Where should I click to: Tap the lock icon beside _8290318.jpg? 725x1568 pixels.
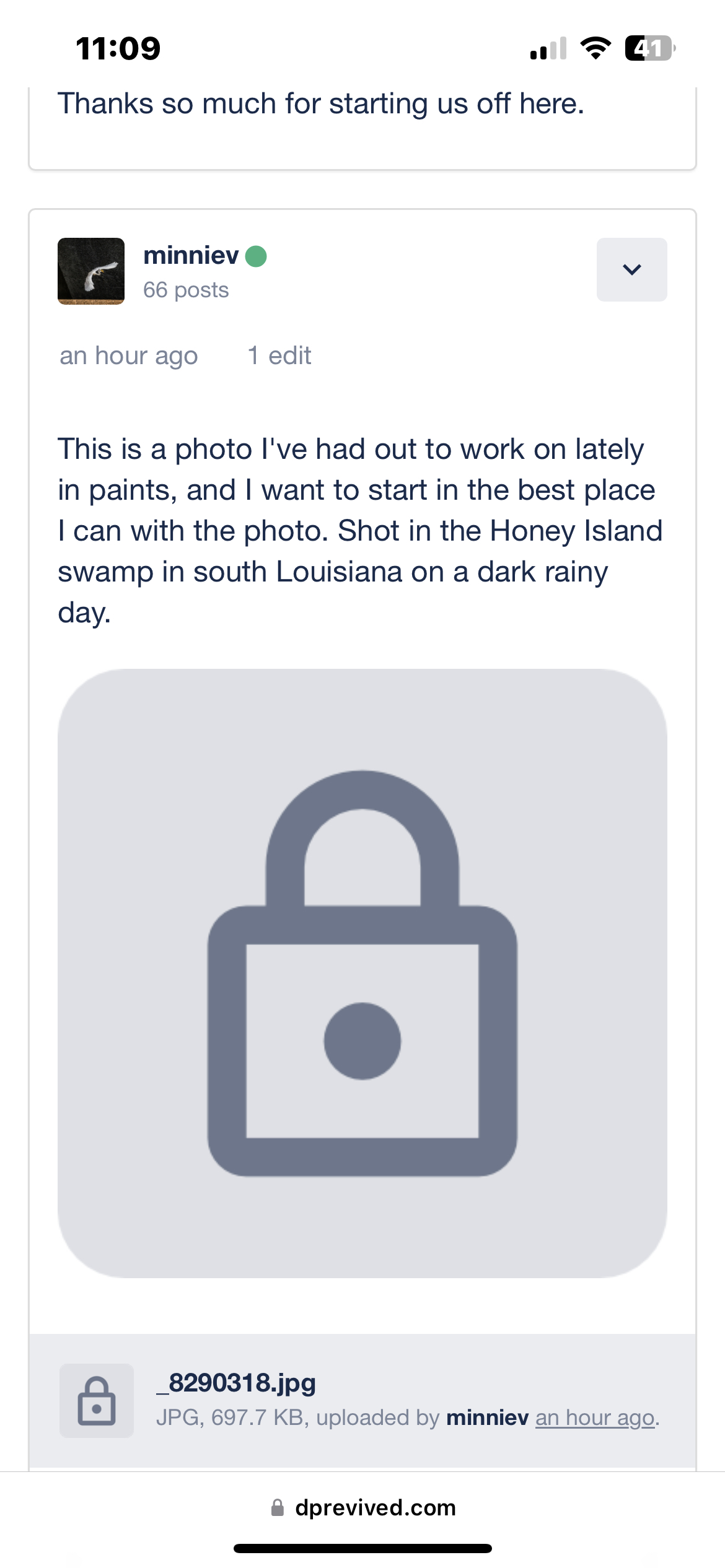[97, 1401]
